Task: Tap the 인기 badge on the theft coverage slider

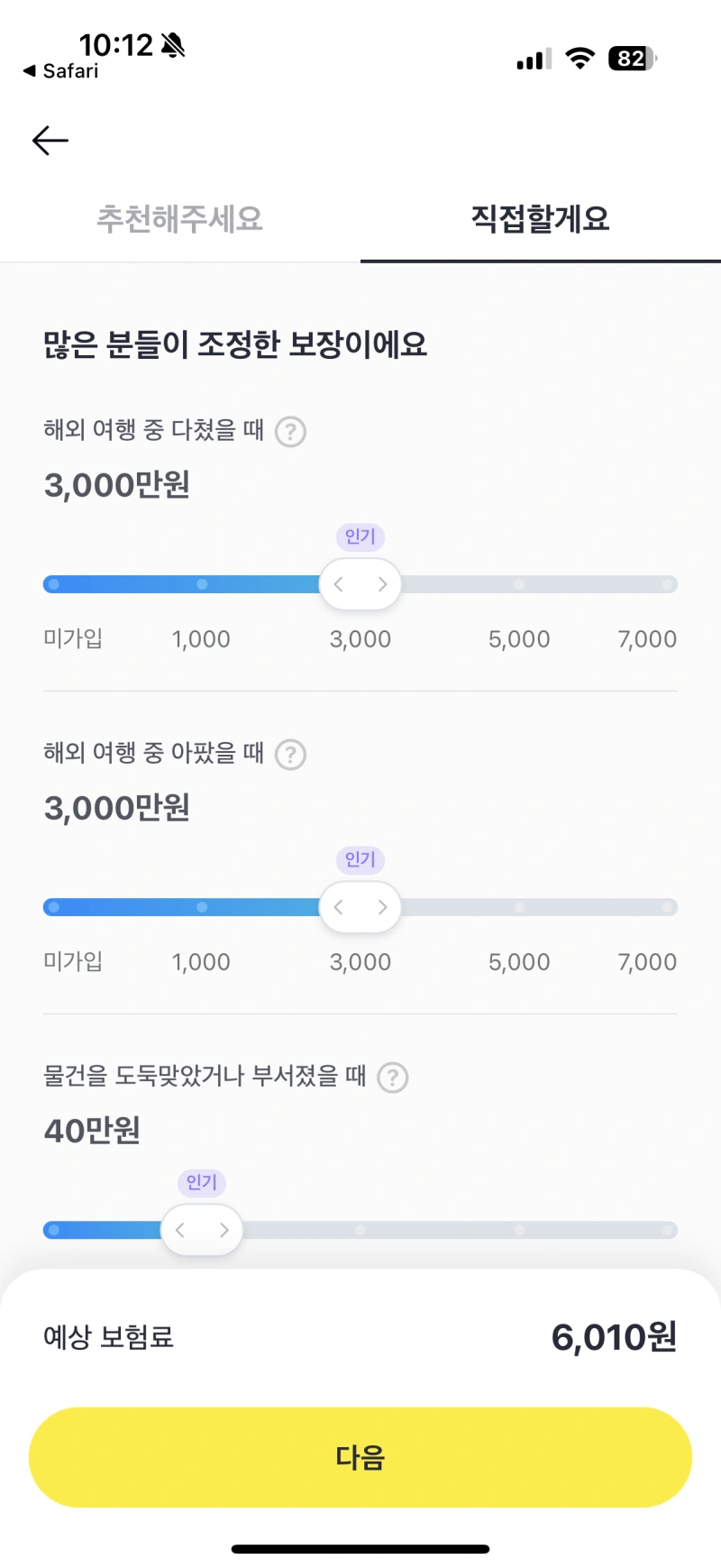Action: (x=201, y=1183)
